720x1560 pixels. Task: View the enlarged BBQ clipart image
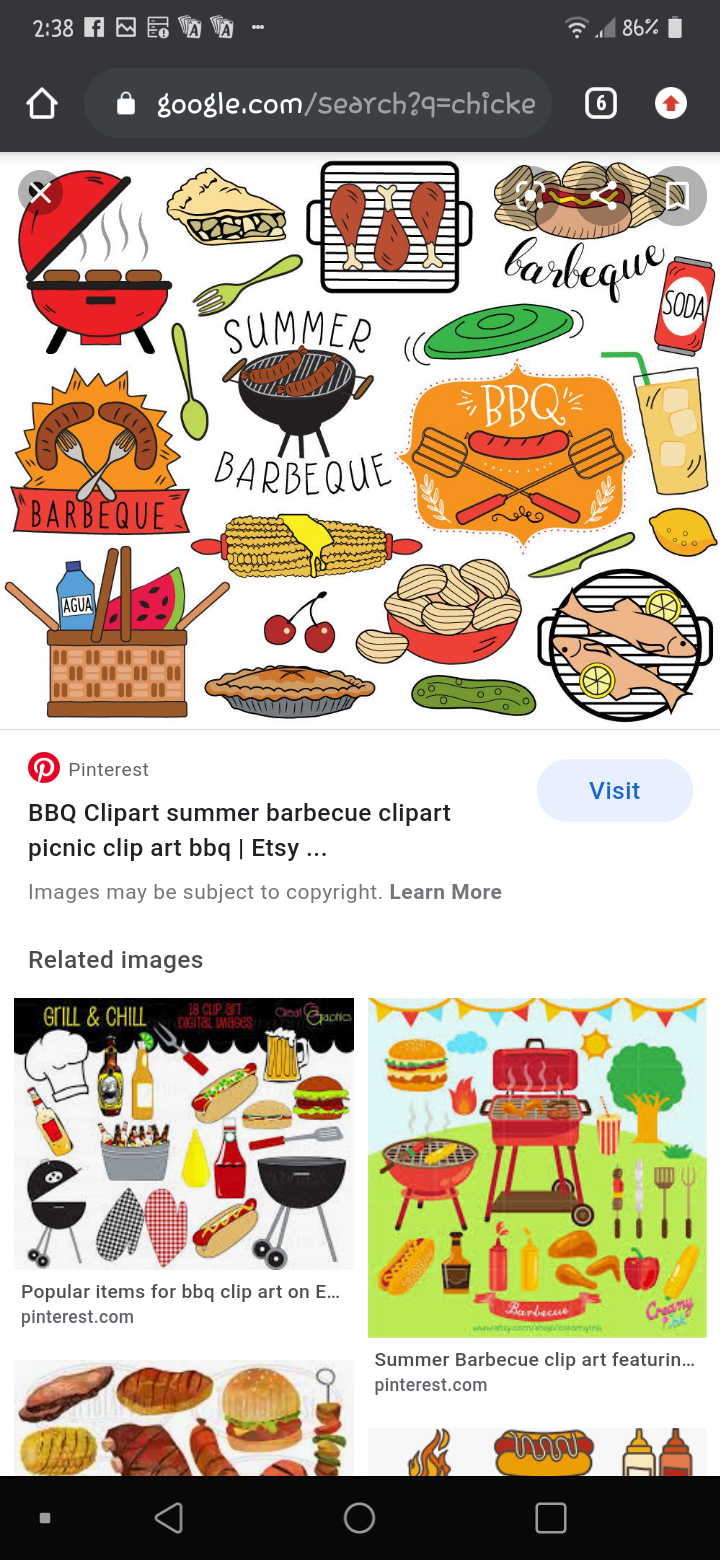pyautogui.click(x=360, y=440)
